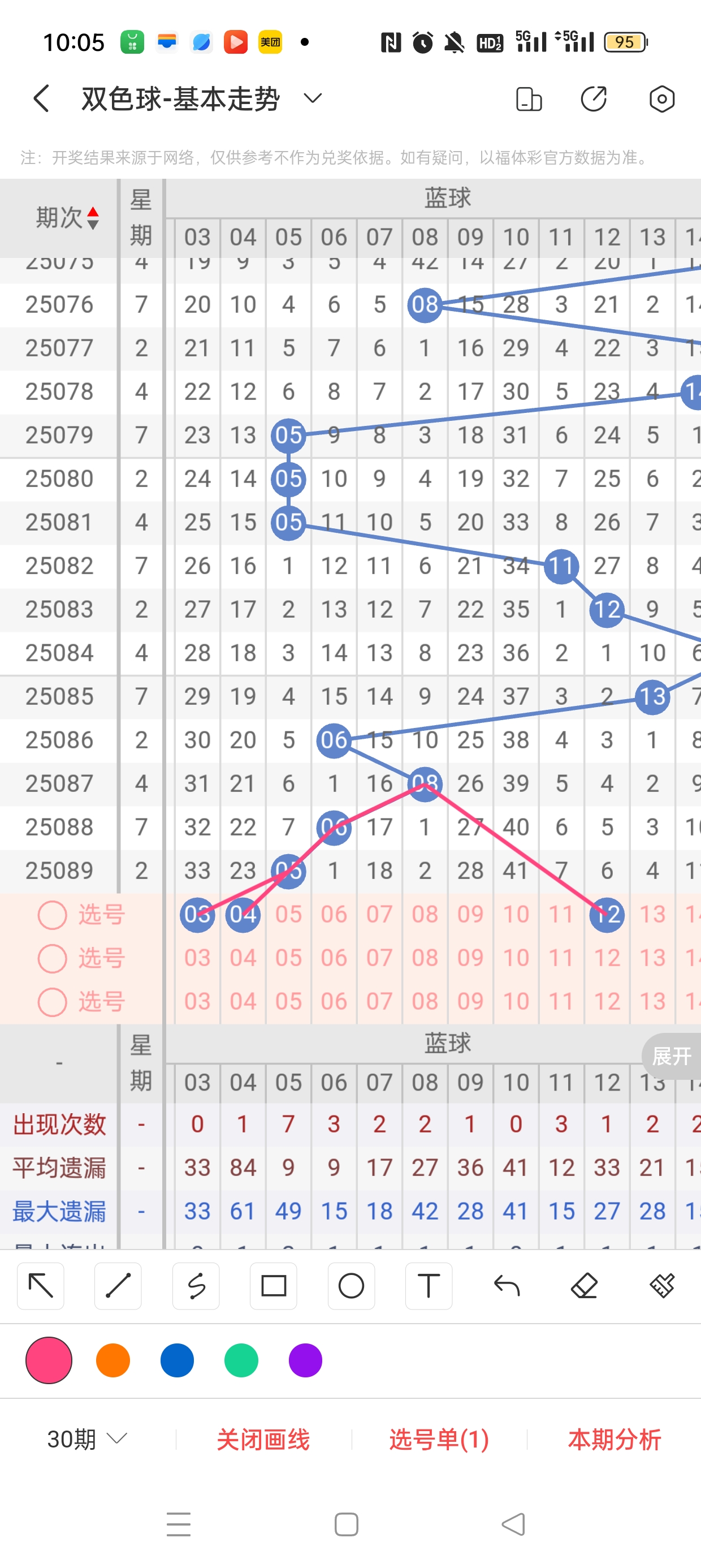Toggle the screen orientation icon
Viewport: 701px width, 1568px height.
528,98
